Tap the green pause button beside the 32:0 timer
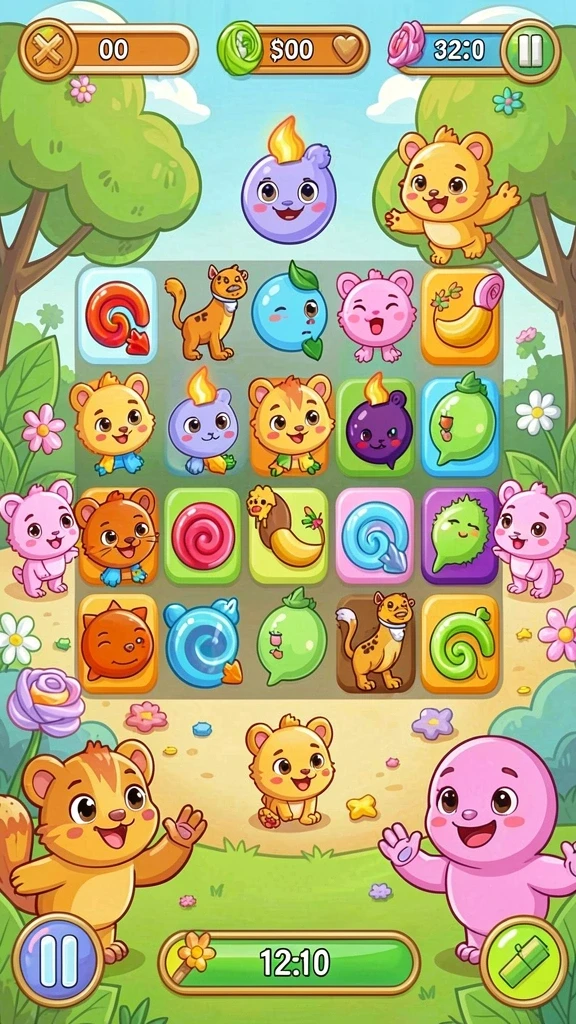576x1024 pixels. point(530,50)
